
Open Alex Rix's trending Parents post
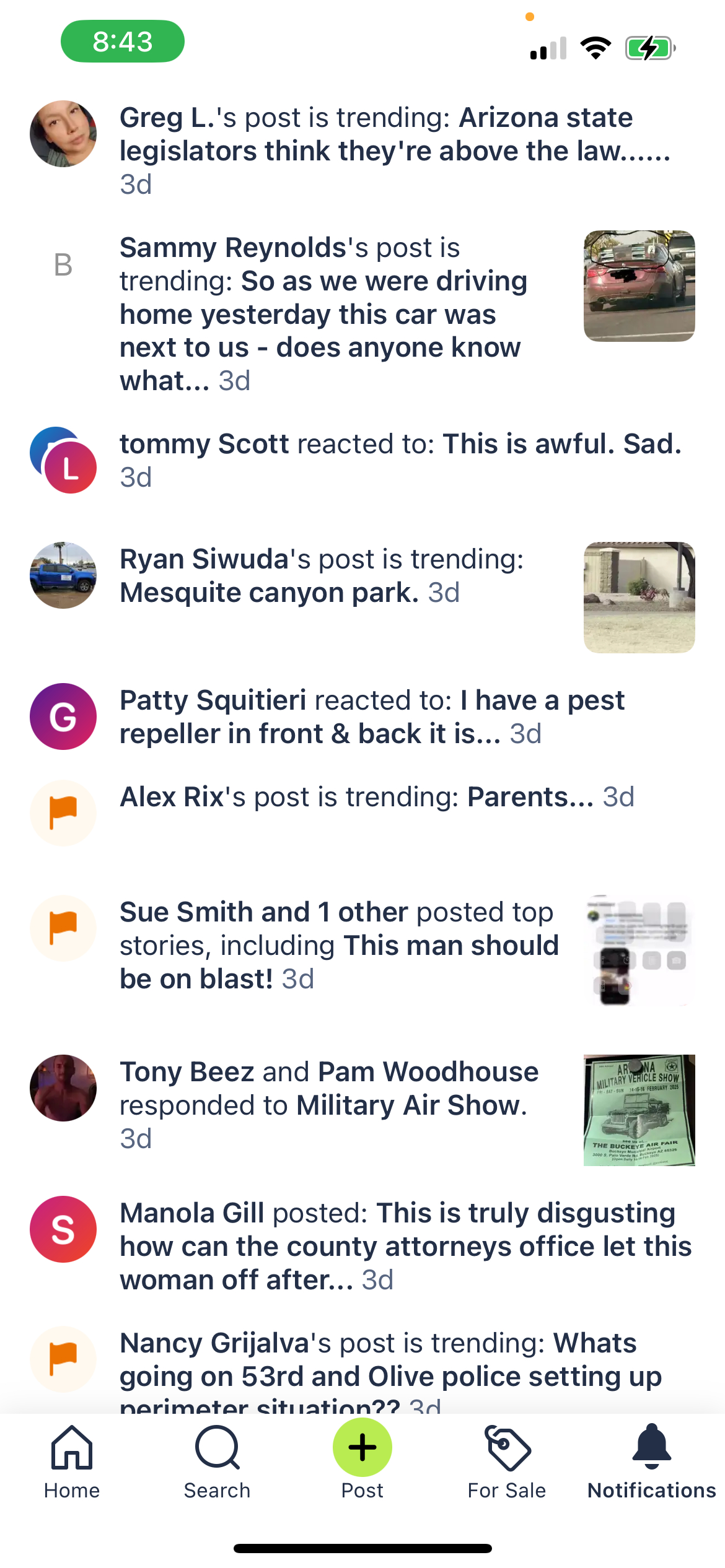click(x=377, y=797)
